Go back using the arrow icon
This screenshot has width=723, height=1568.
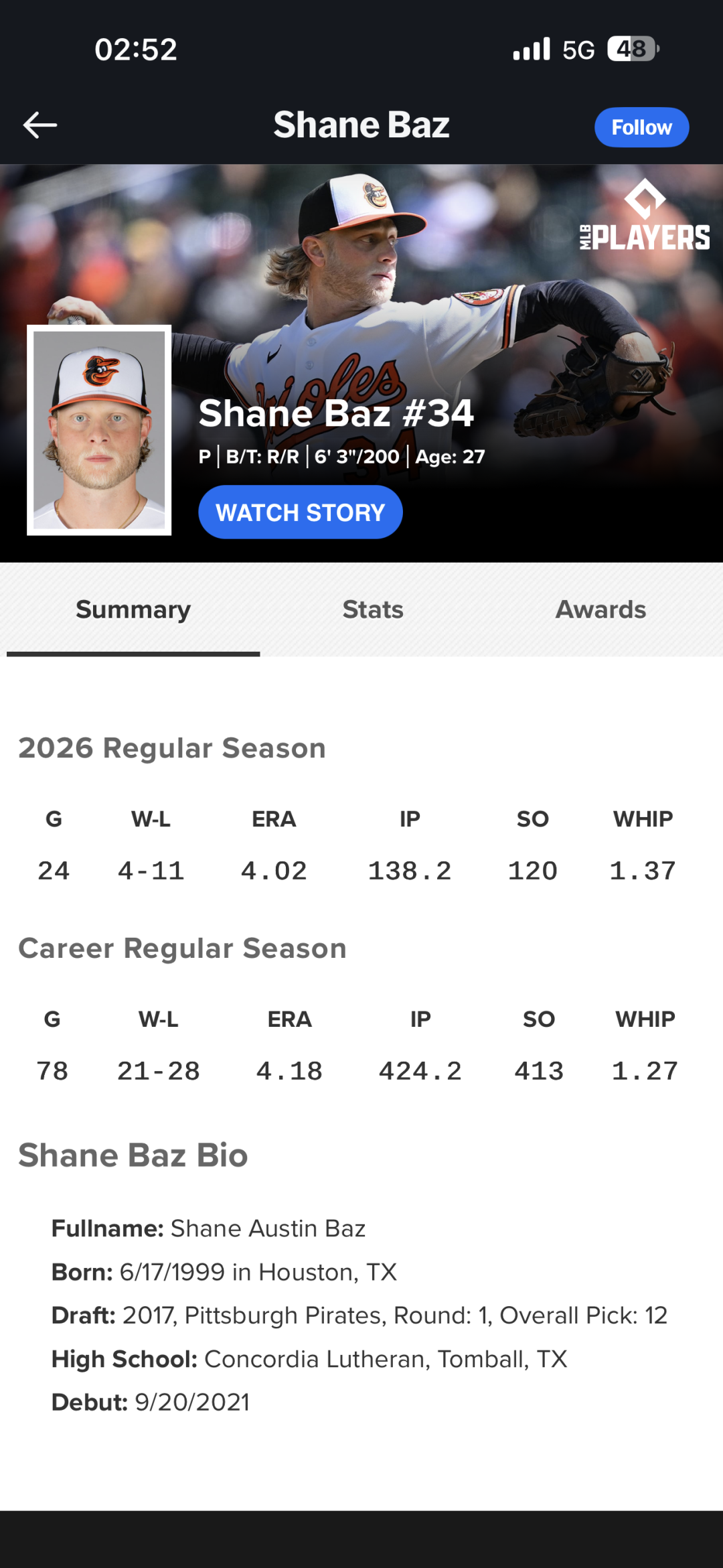click(40, 125)
